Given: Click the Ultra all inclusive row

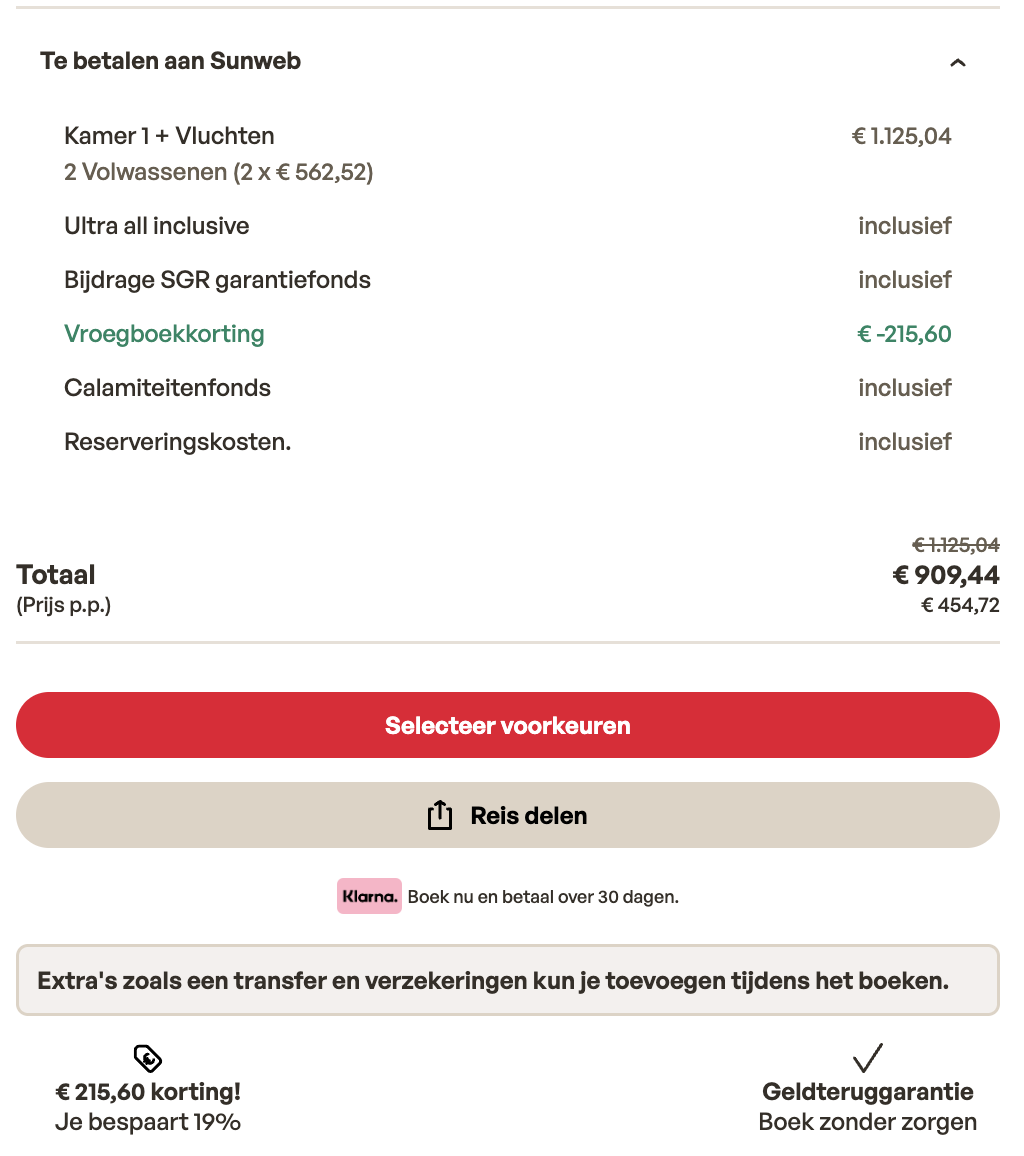Looking at the screenshot, I should [x=156, y=225].
